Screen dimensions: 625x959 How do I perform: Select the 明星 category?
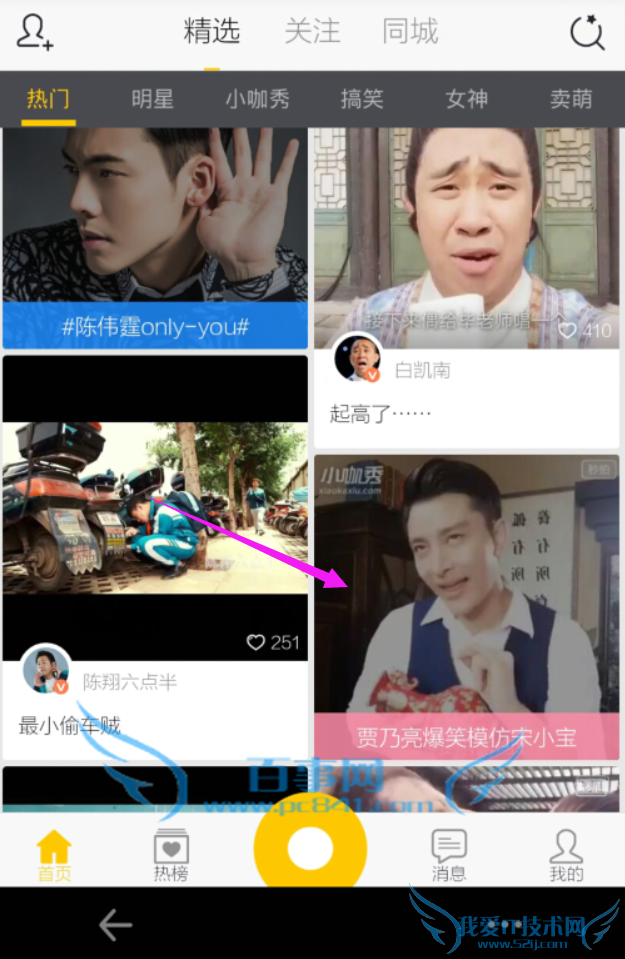click(x=152, y=99)
